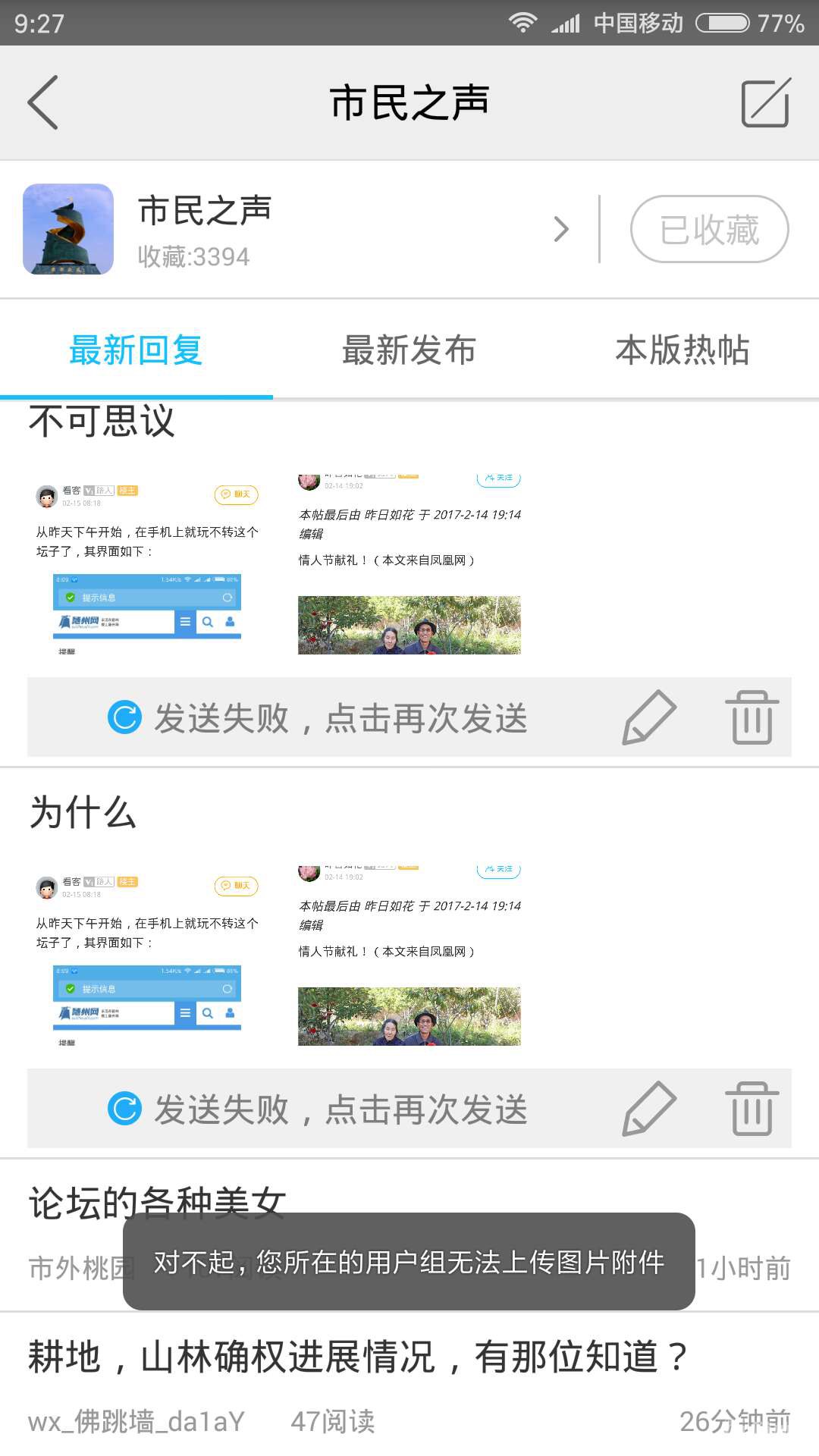819x1456 pixels.
Task: Resend the failed post 不可思议
Action: tap(318, 717)
